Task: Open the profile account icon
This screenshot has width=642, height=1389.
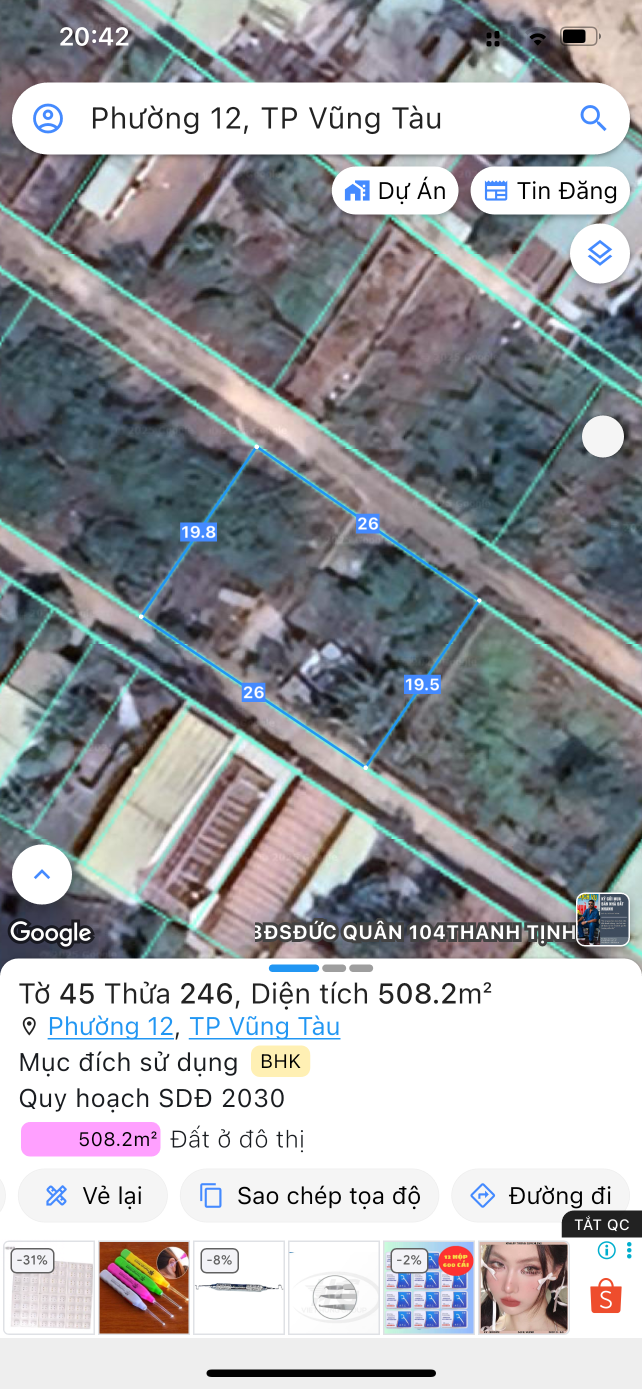Action: coord(48,119)
